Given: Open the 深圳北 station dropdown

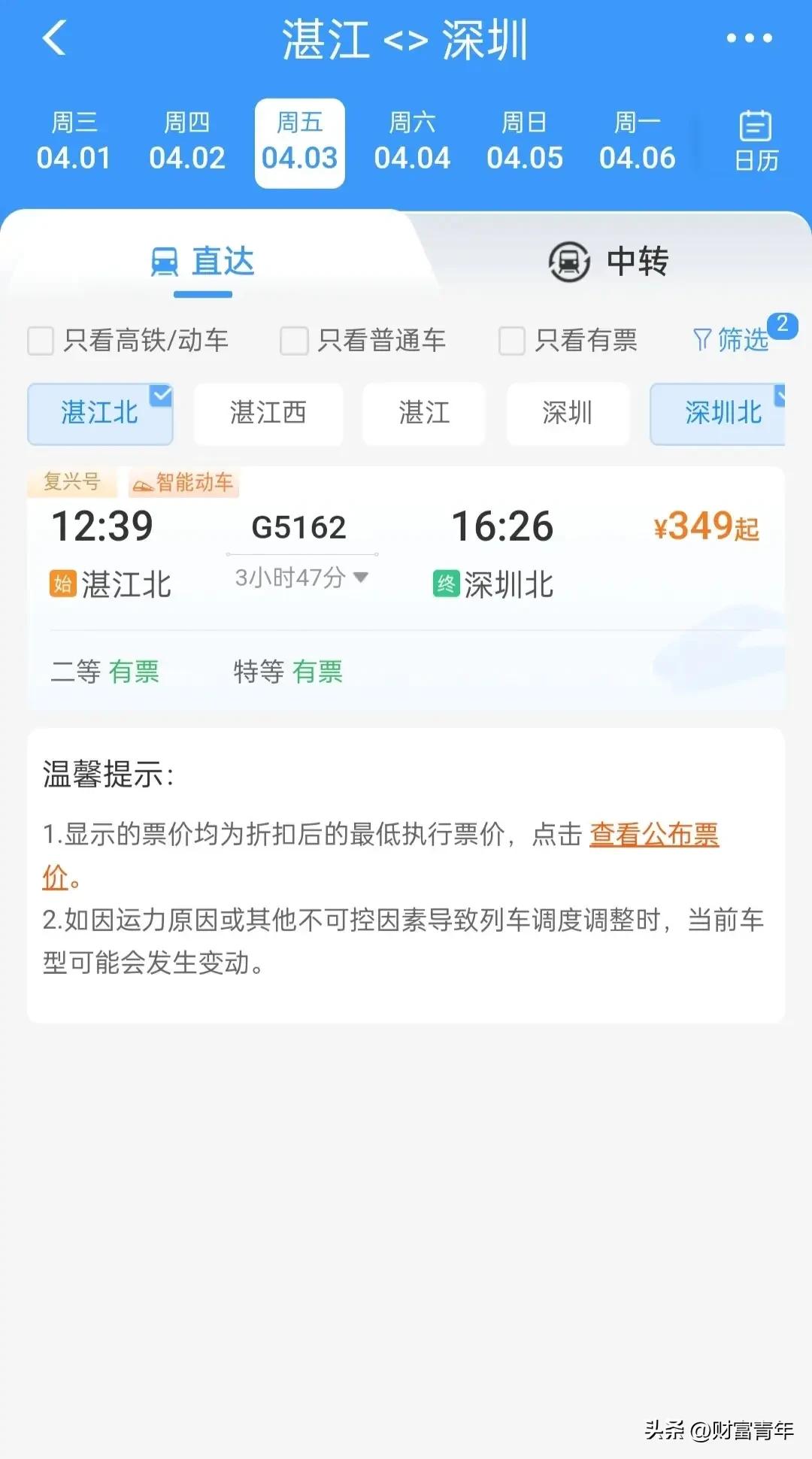Looking at the screenshot, I should coord(723,413).
